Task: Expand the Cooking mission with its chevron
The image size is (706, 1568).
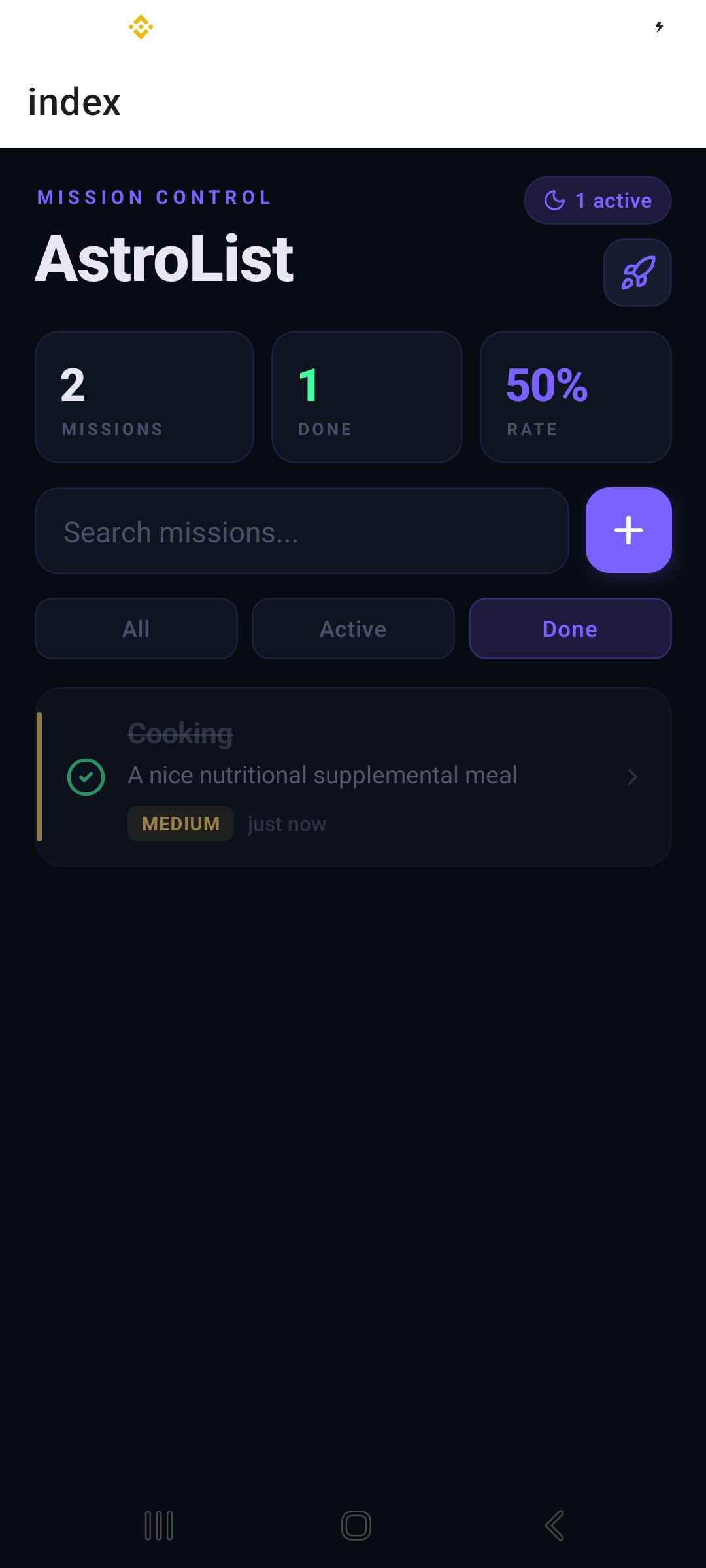Action: 631,777
